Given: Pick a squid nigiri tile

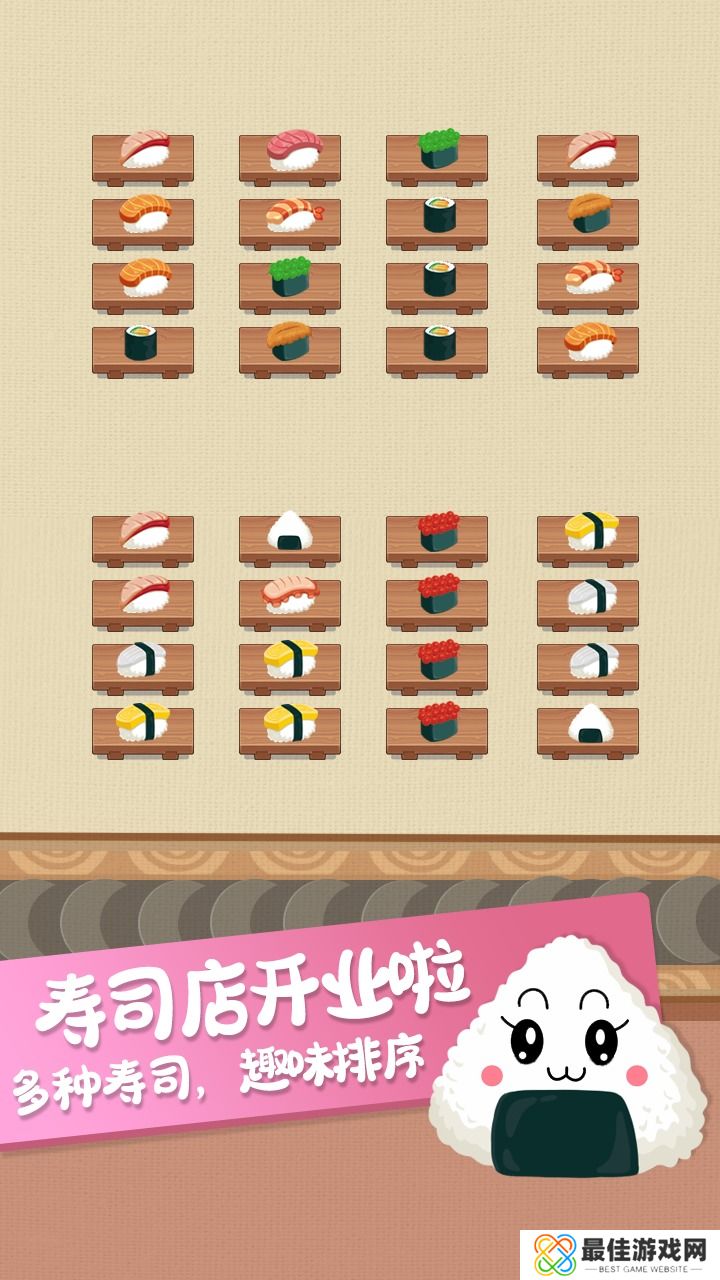Looking at the screenshot, I should click(x=585, y=595).
